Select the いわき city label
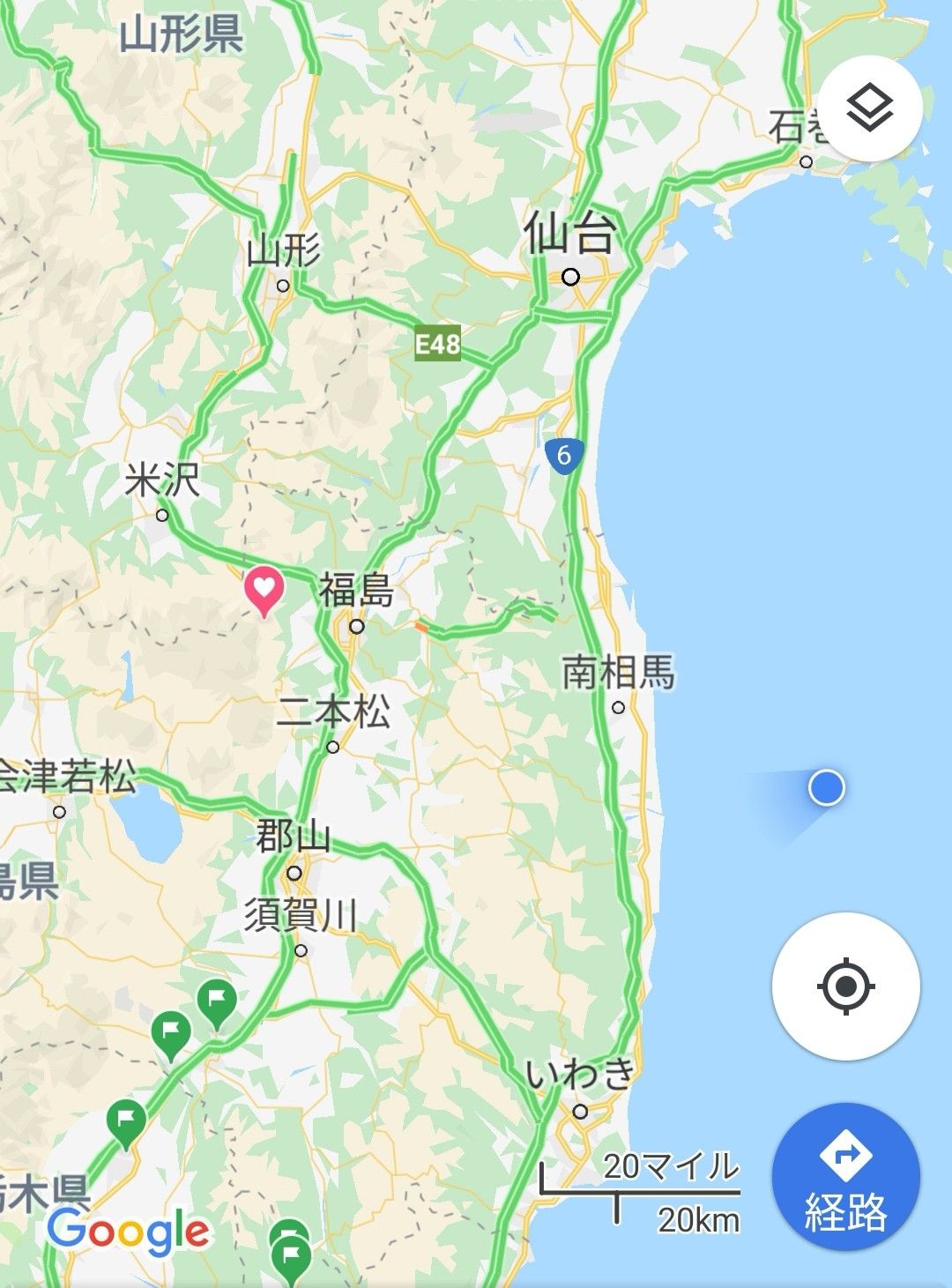 click(581, 1074)
